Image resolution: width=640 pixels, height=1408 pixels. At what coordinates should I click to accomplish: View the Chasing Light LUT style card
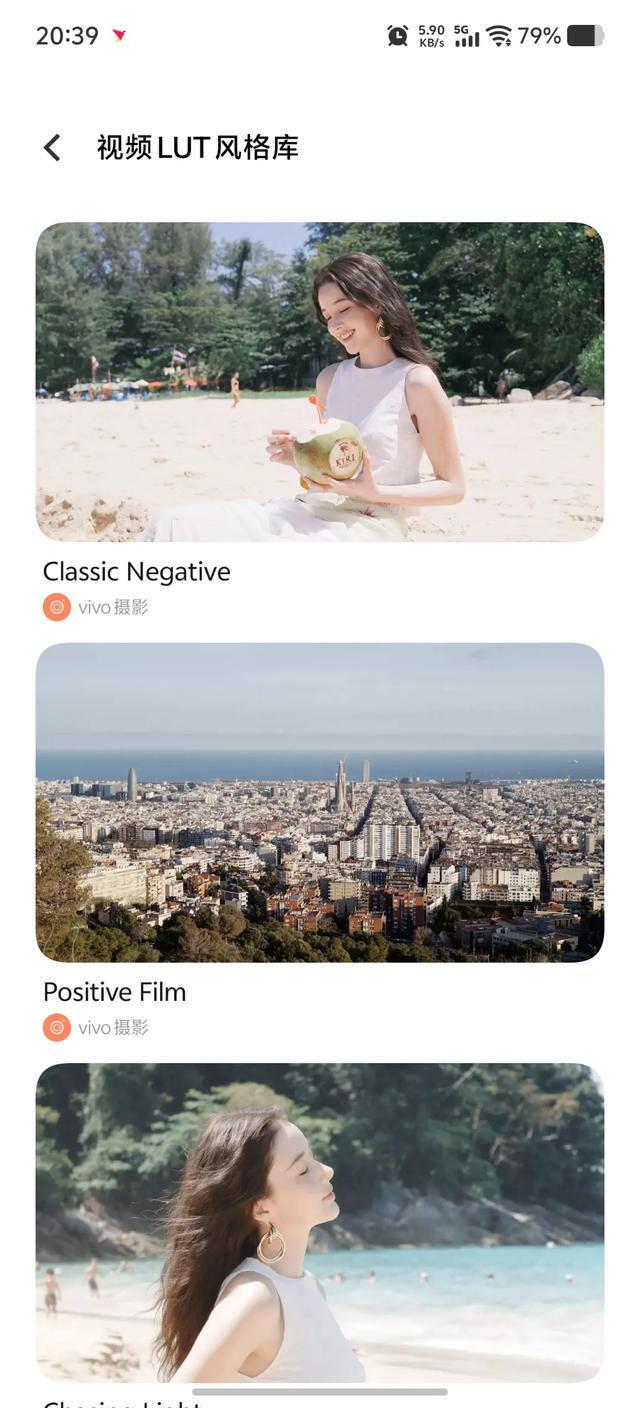click(320, 1222)
